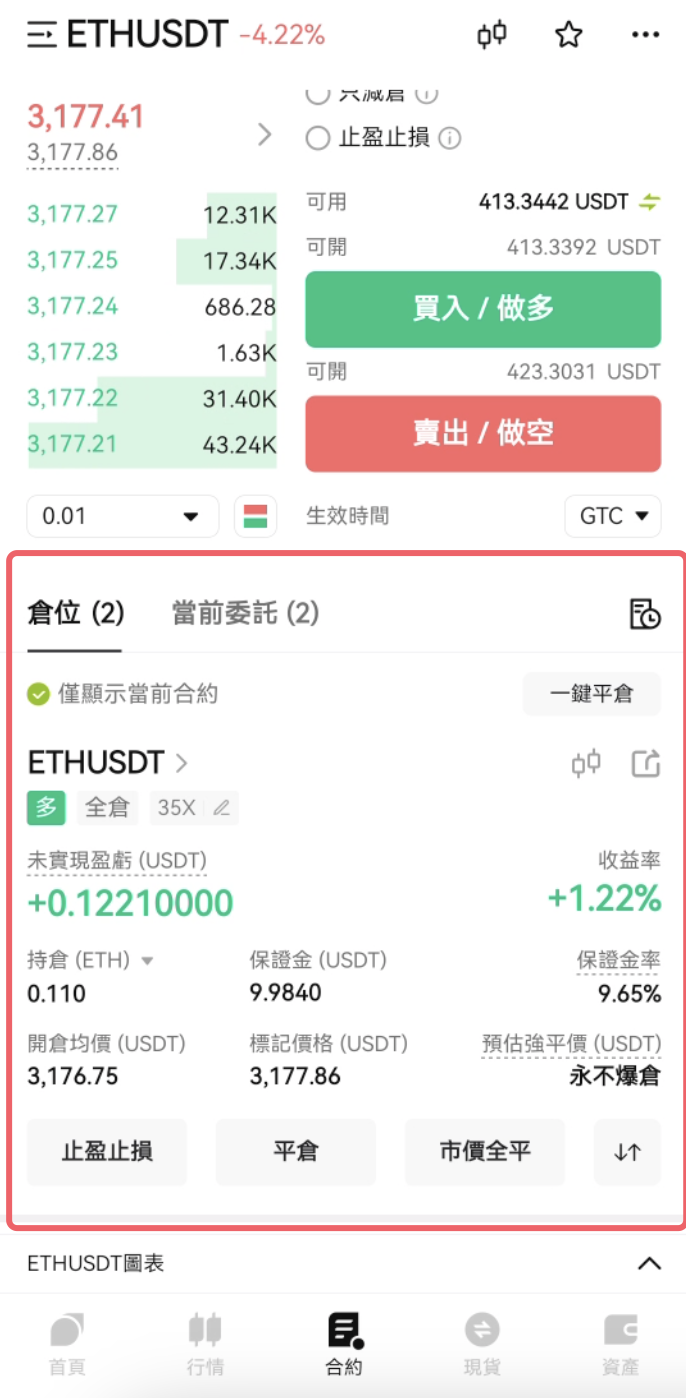
Task: Share the ETHUSDT position
Action: [x=646, y=764]
